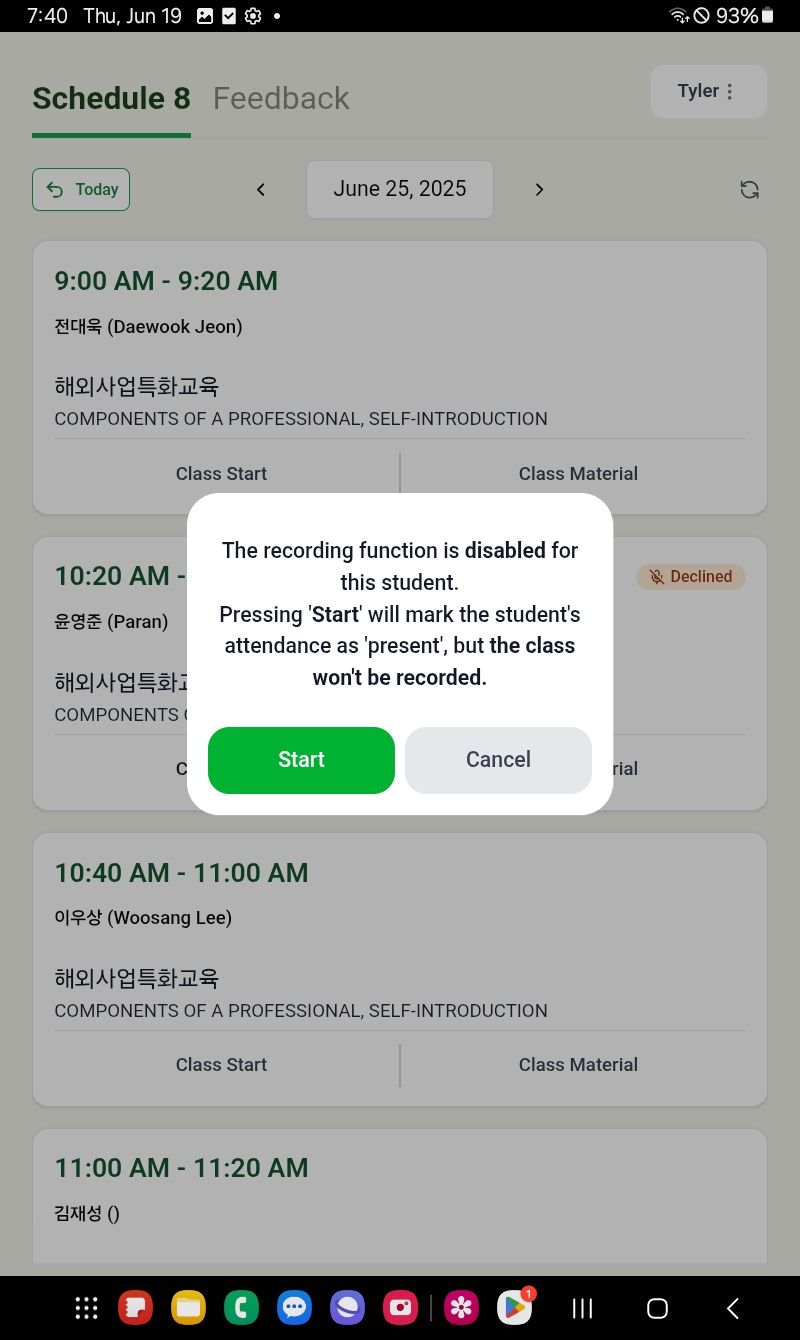Switch to the Feedback tab
The image size is (800, 1340).
[281, 98]
